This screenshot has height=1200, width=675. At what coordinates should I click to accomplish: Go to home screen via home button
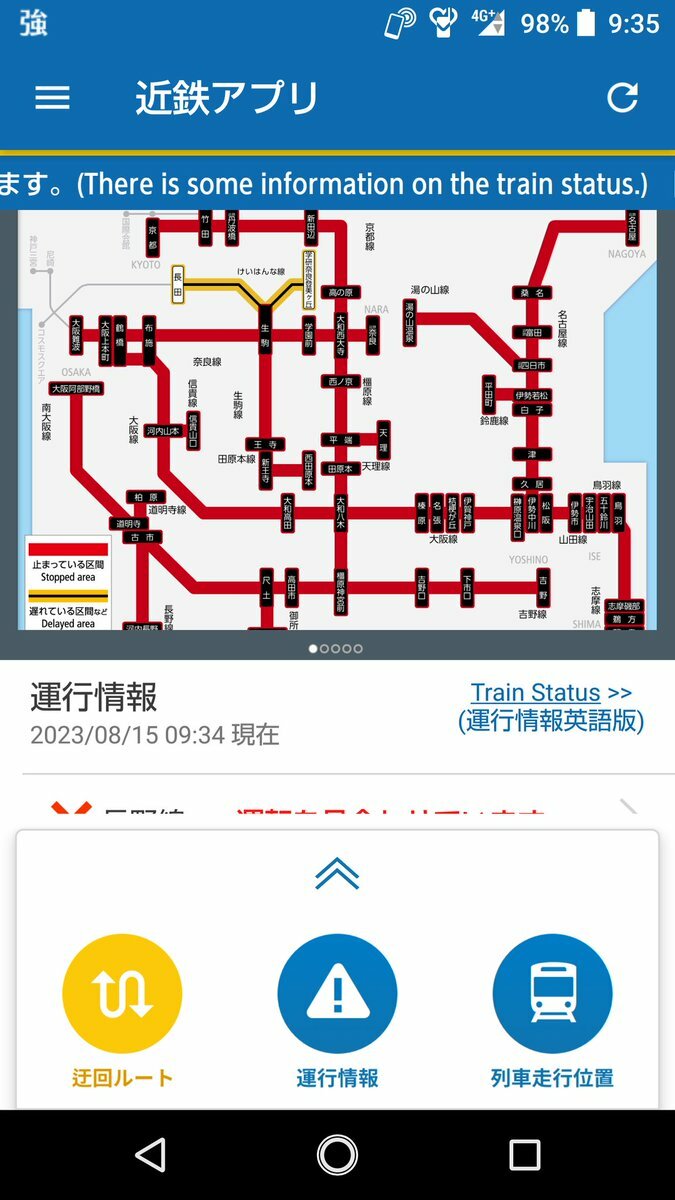click(337, 1155)
